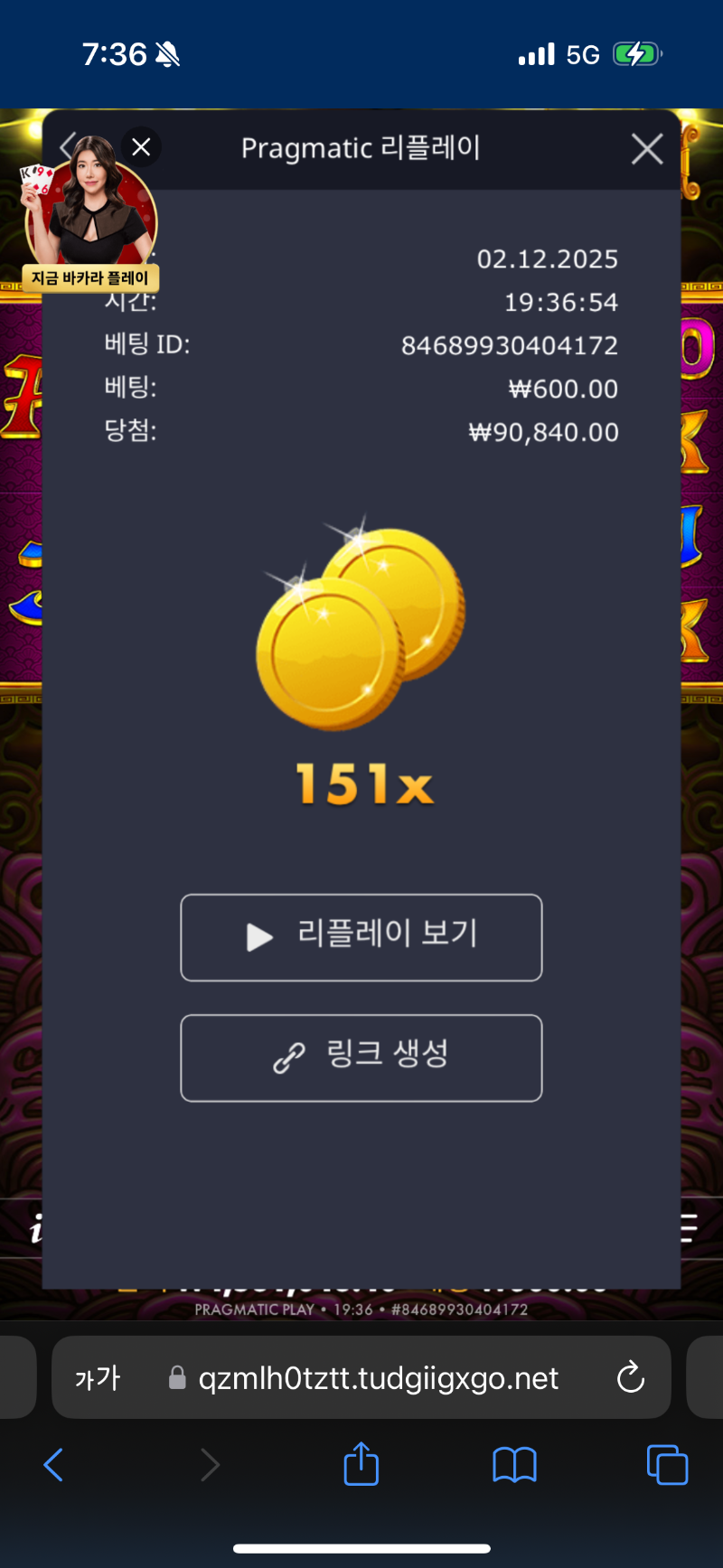Open Safari bookmarks
The image size is (723, 1568).
(514, 1465)
